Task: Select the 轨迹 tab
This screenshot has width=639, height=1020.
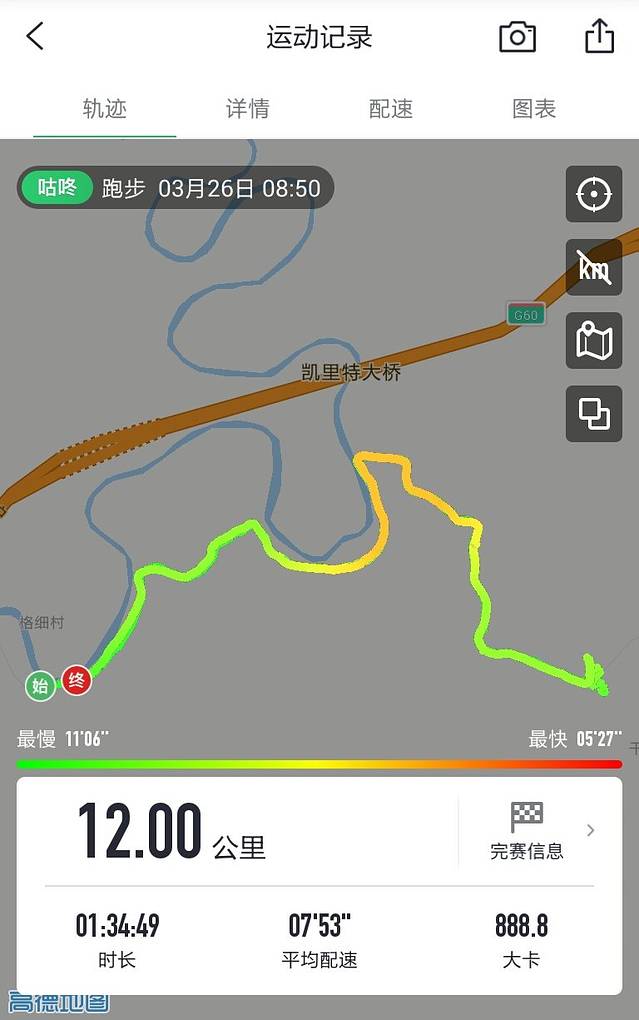Action: tap(104, 109)
